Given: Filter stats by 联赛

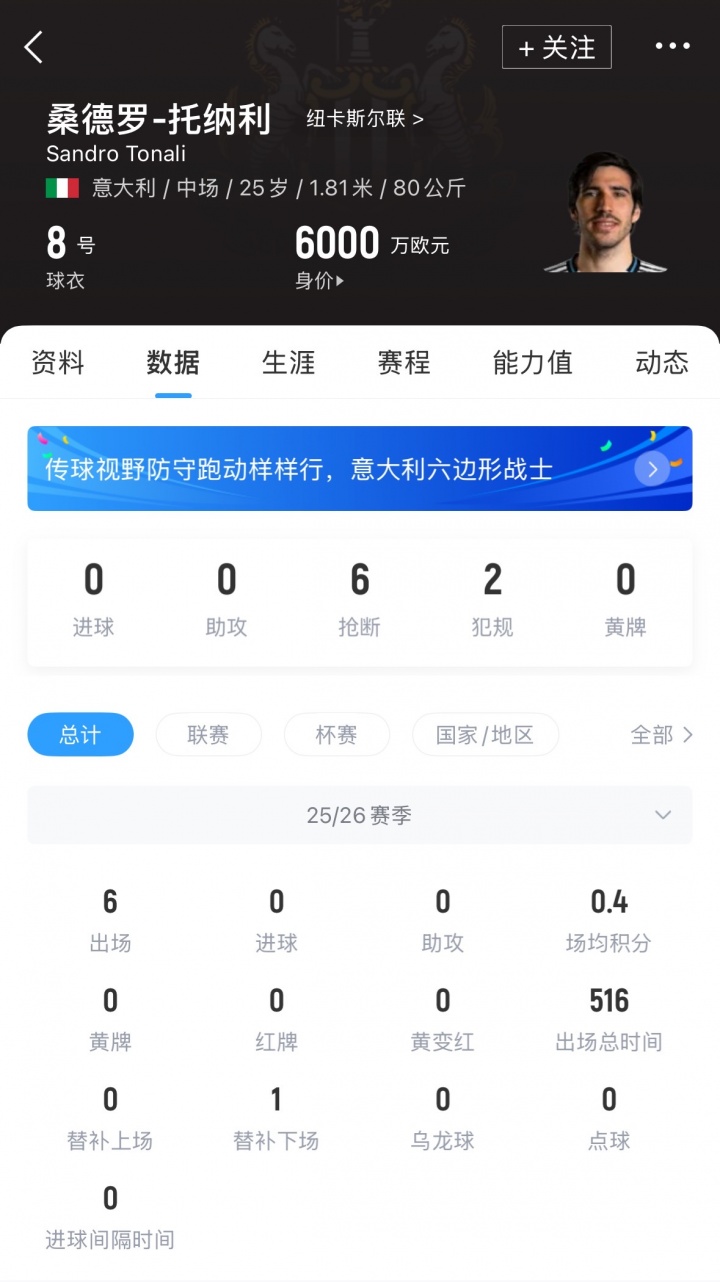Looking at the screenshot, I should click(208, 735).
